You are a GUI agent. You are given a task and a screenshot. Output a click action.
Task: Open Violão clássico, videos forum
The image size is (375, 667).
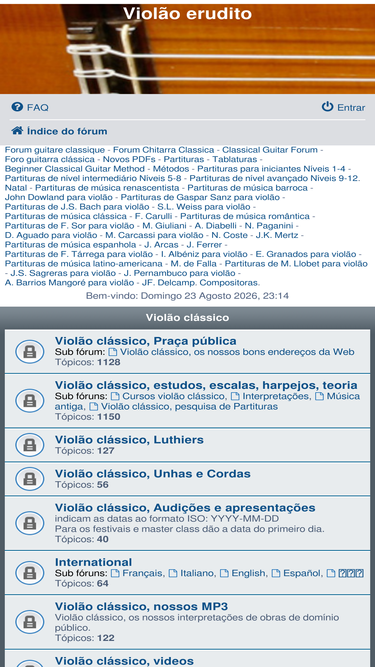click(124, 660)
